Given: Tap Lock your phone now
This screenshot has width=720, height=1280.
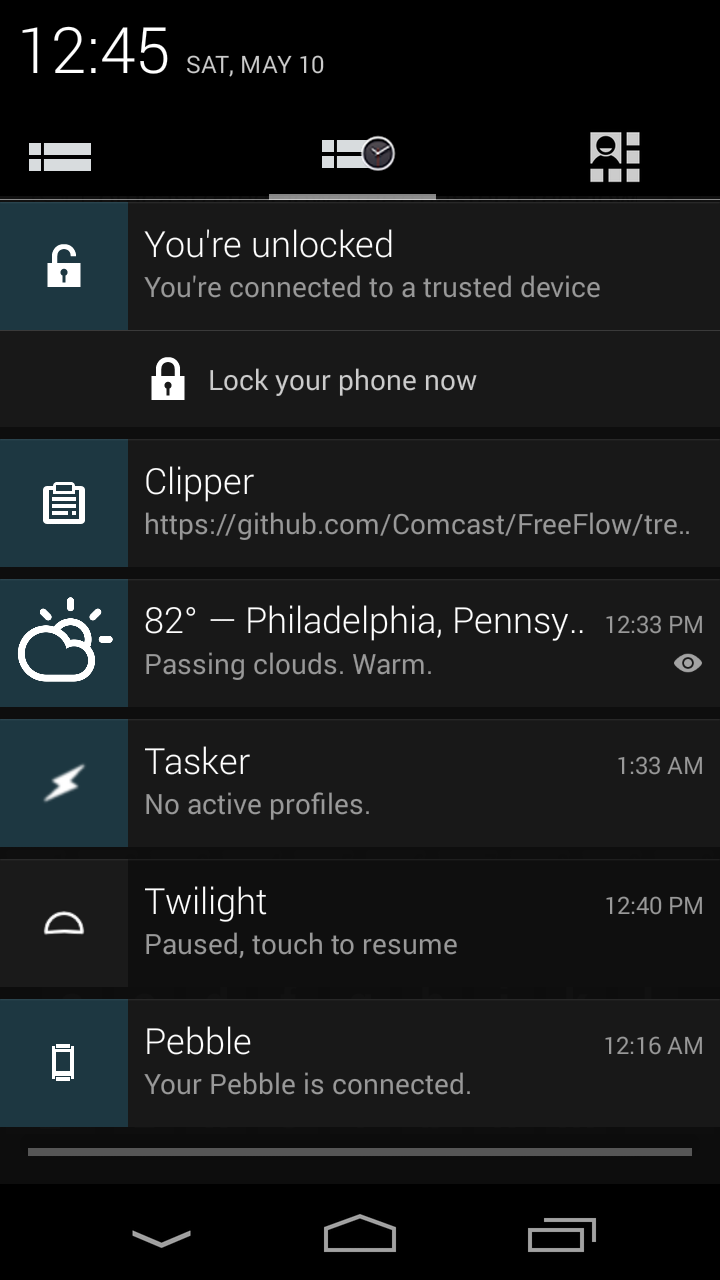Looking at the screenshot, I should tap(342, 381).
